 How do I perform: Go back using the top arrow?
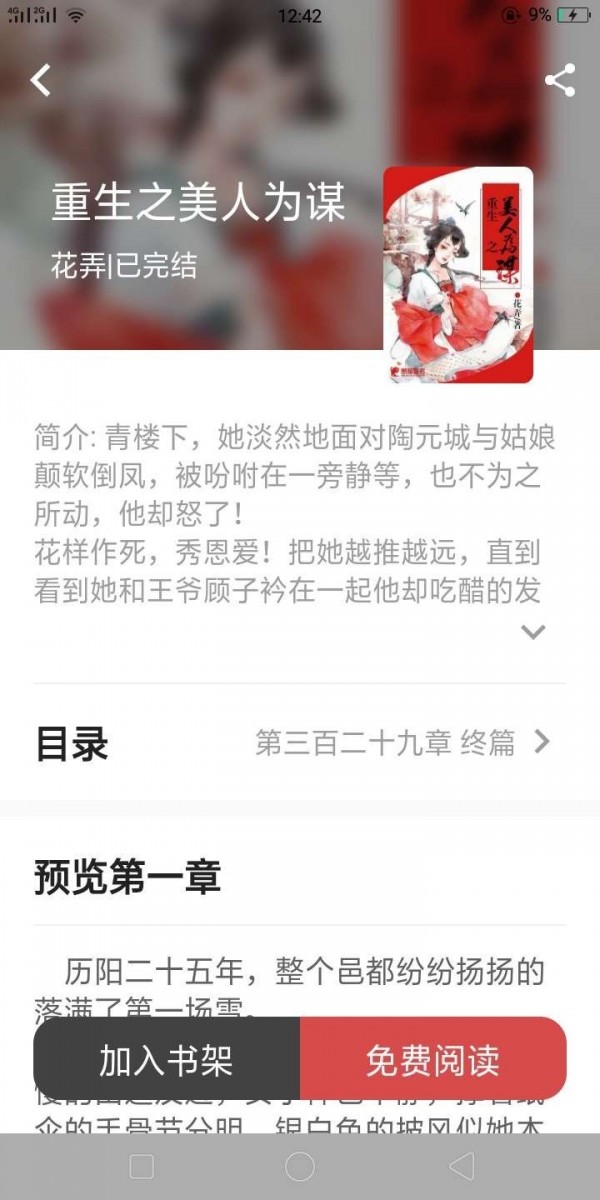[41, 80]
